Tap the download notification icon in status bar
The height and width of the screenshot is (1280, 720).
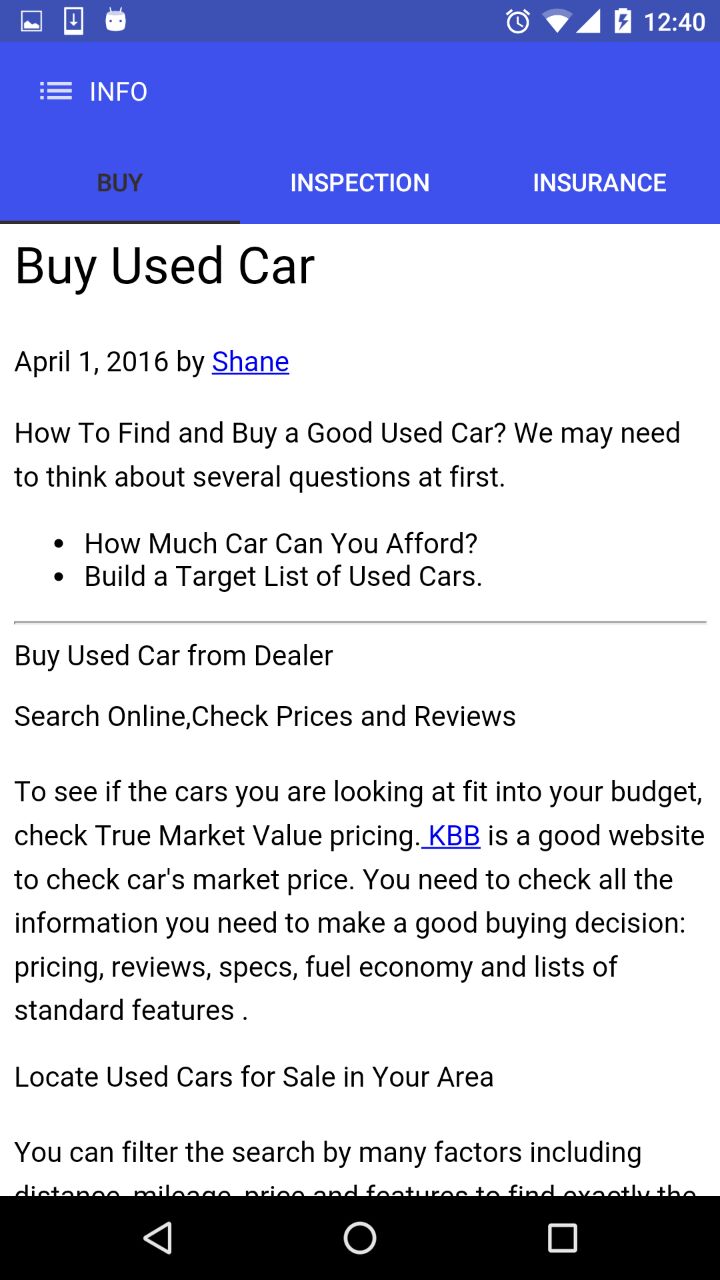pyautogui.click(x=72, y=20)
